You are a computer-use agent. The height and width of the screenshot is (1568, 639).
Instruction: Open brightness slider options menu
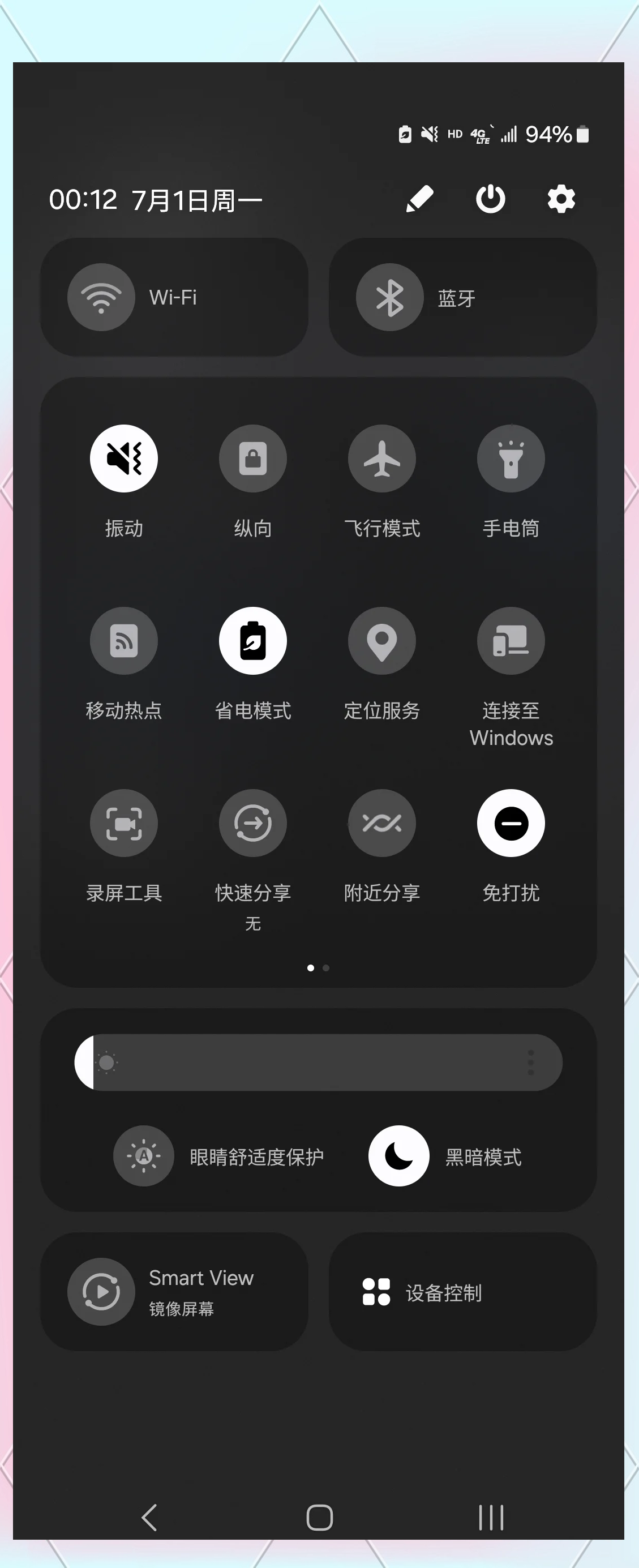532,1061
